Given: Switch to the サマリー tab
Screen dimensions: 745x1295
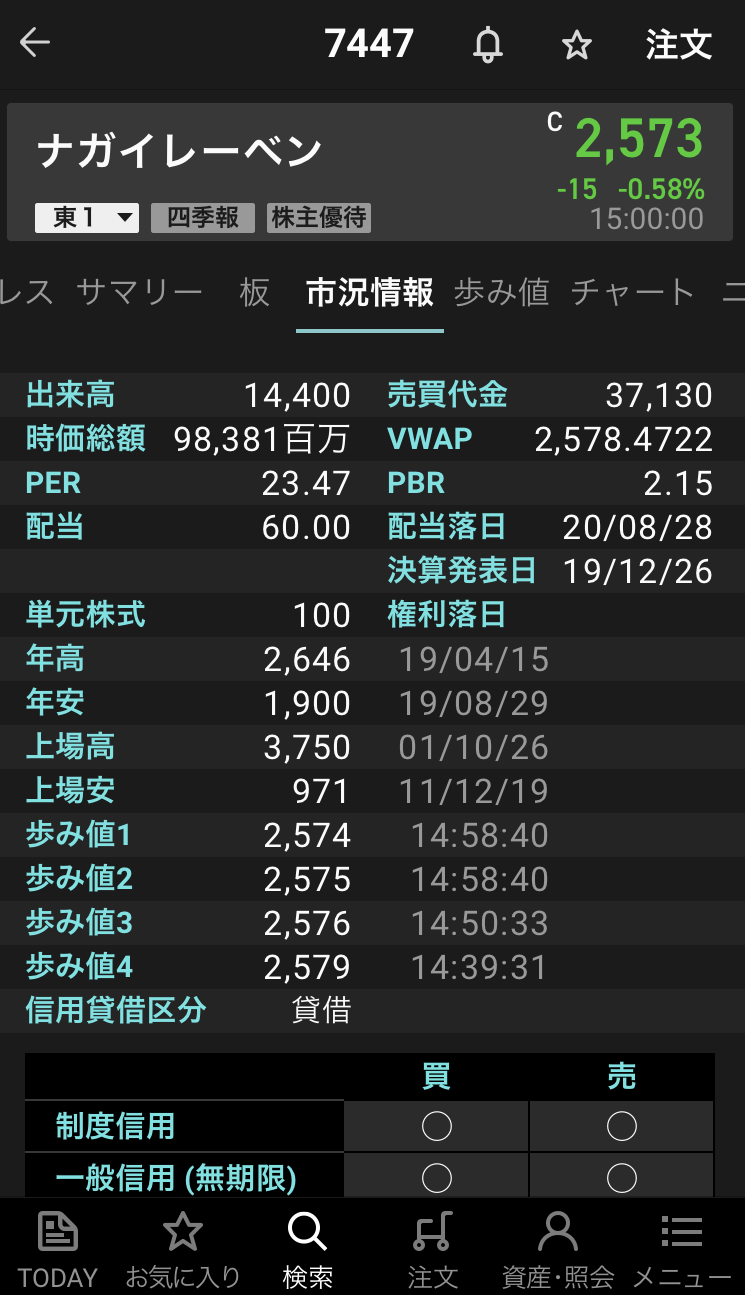Looking at the screenshot, I should [x=140, y=292].
